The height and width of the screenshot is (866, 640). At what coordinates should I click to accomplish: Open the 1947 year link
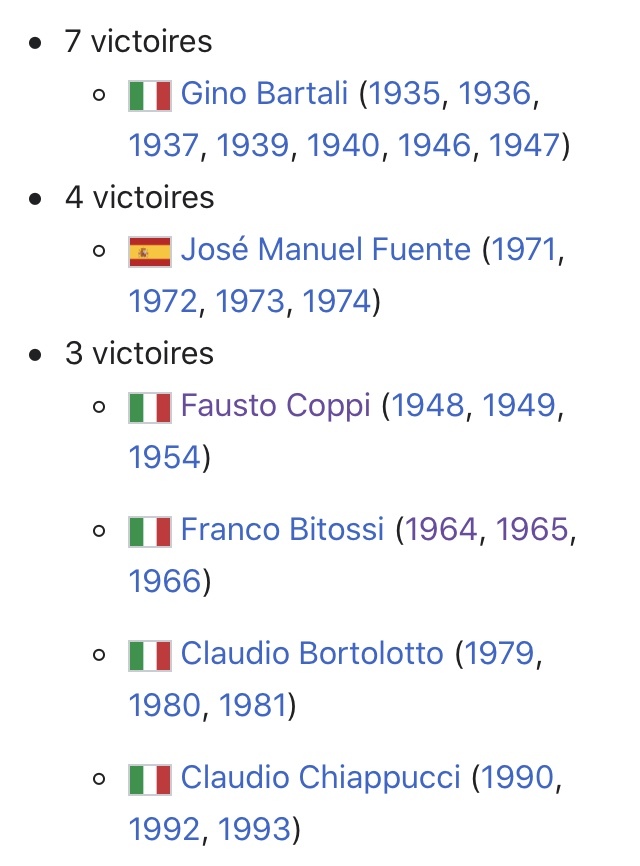(524, 146)
